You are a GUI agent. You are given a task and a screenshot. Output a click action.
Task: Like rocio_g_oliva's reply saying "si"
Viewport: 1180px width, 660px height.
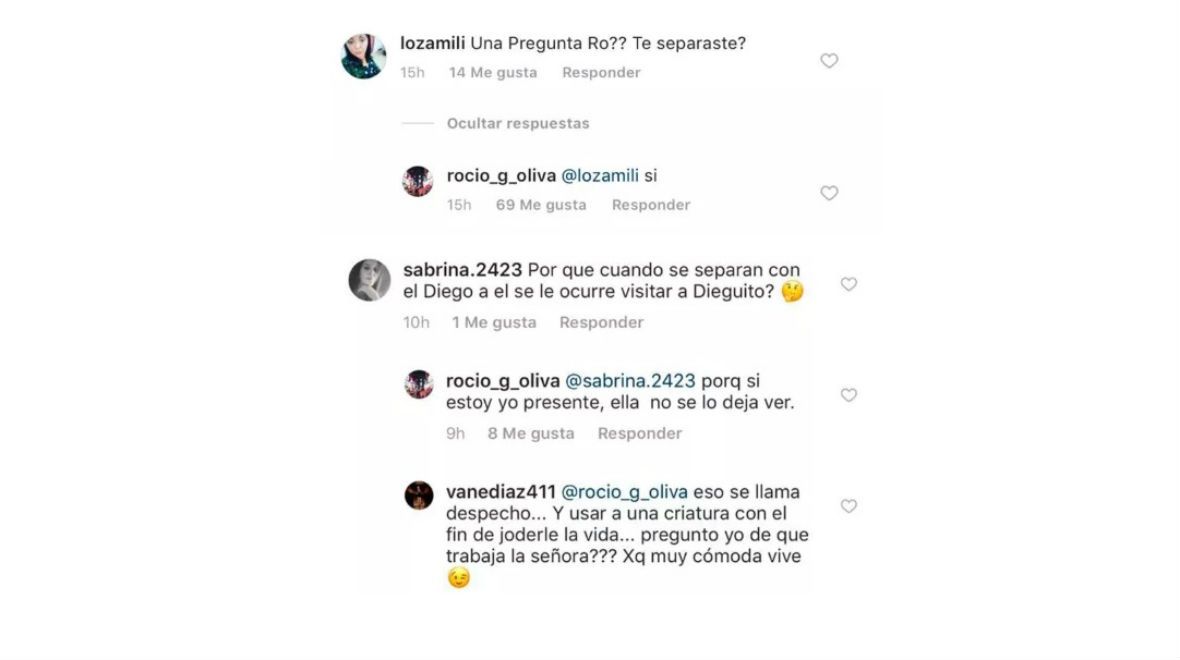828,193
